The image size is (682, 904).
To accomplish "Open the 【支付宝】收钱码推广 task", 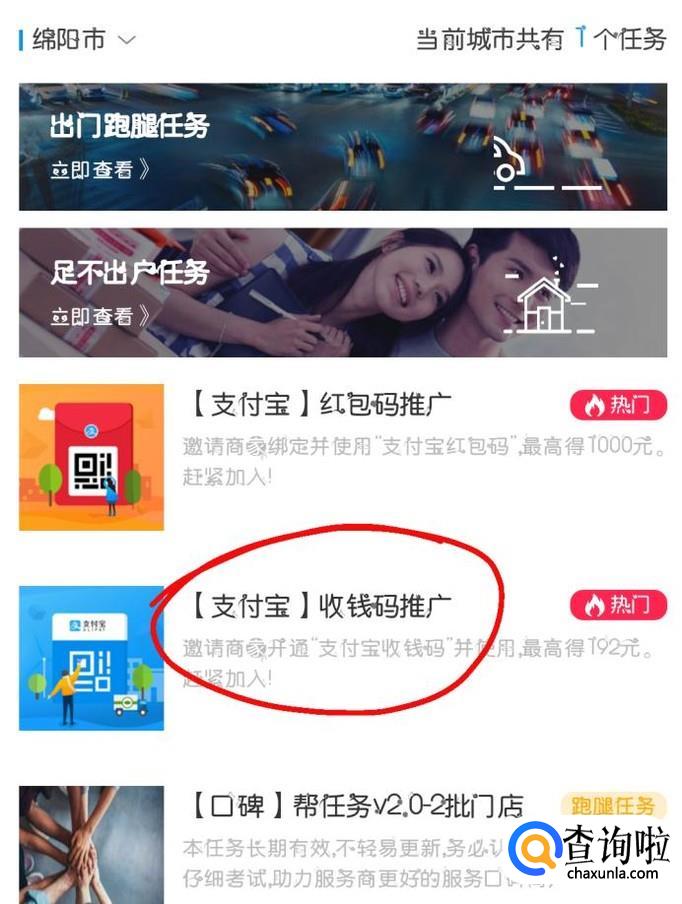I will 320,606.
